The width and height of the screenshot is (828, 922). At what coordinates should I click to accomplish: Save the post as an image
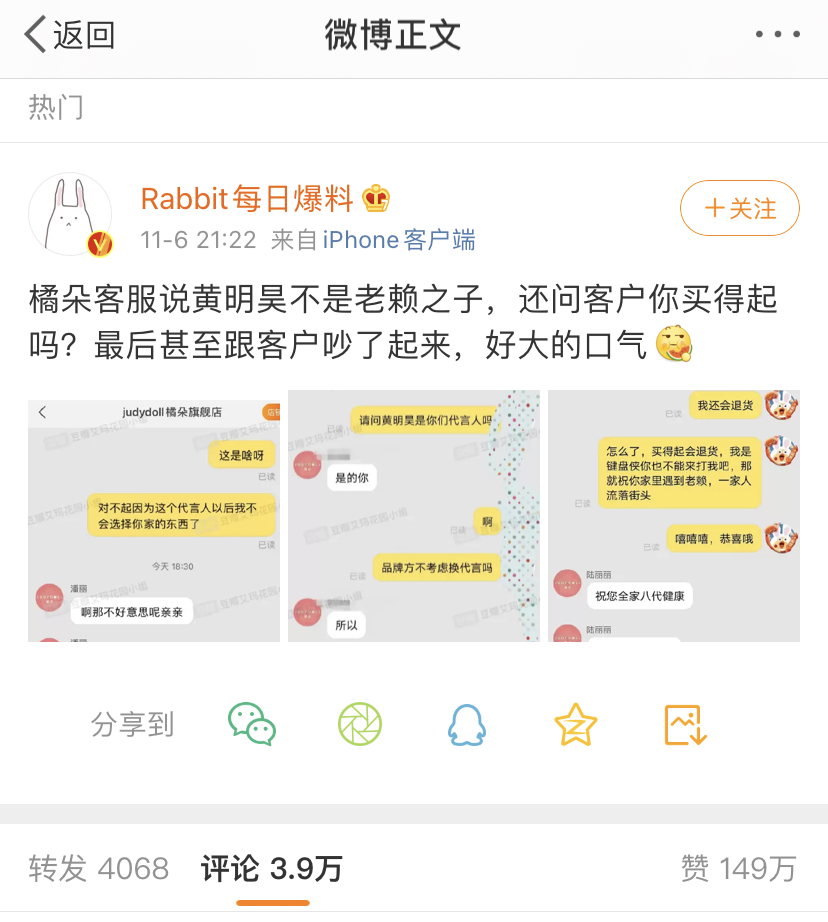[685, 724]
